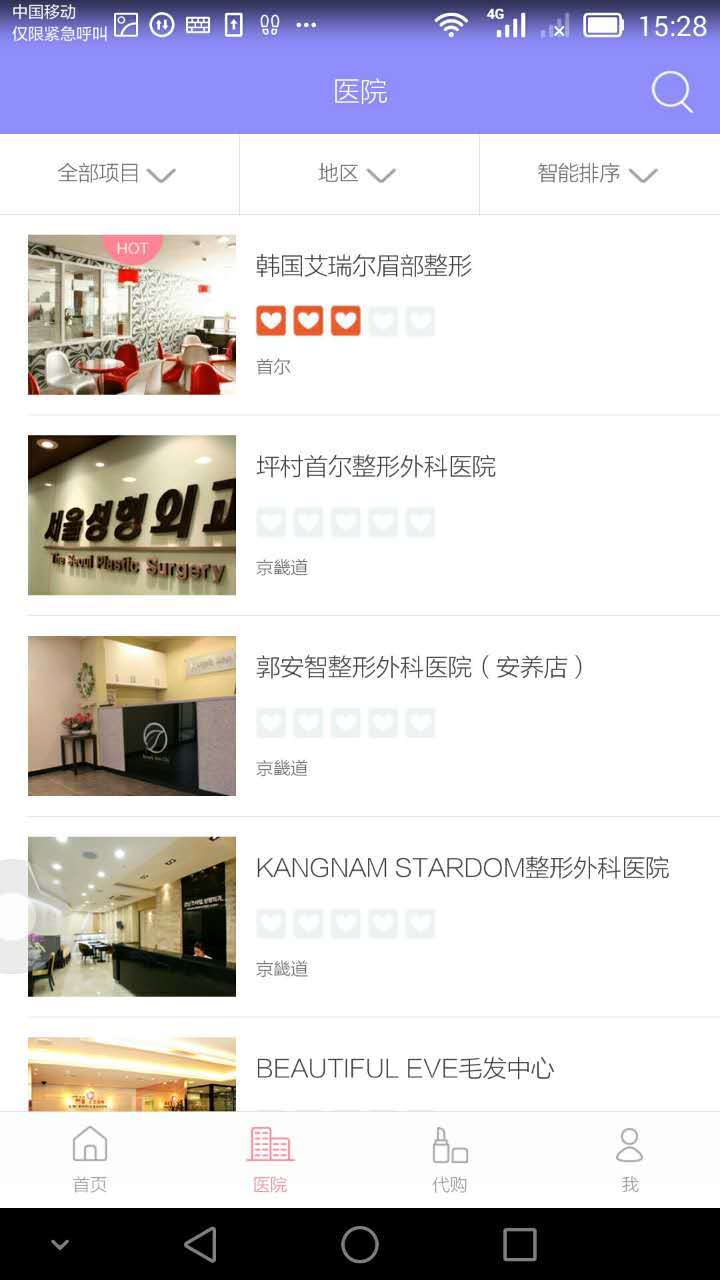This screenshot has width=720, height=1280.
Task: Select the 医院 hospital tab
Action: pos(270,1160)
